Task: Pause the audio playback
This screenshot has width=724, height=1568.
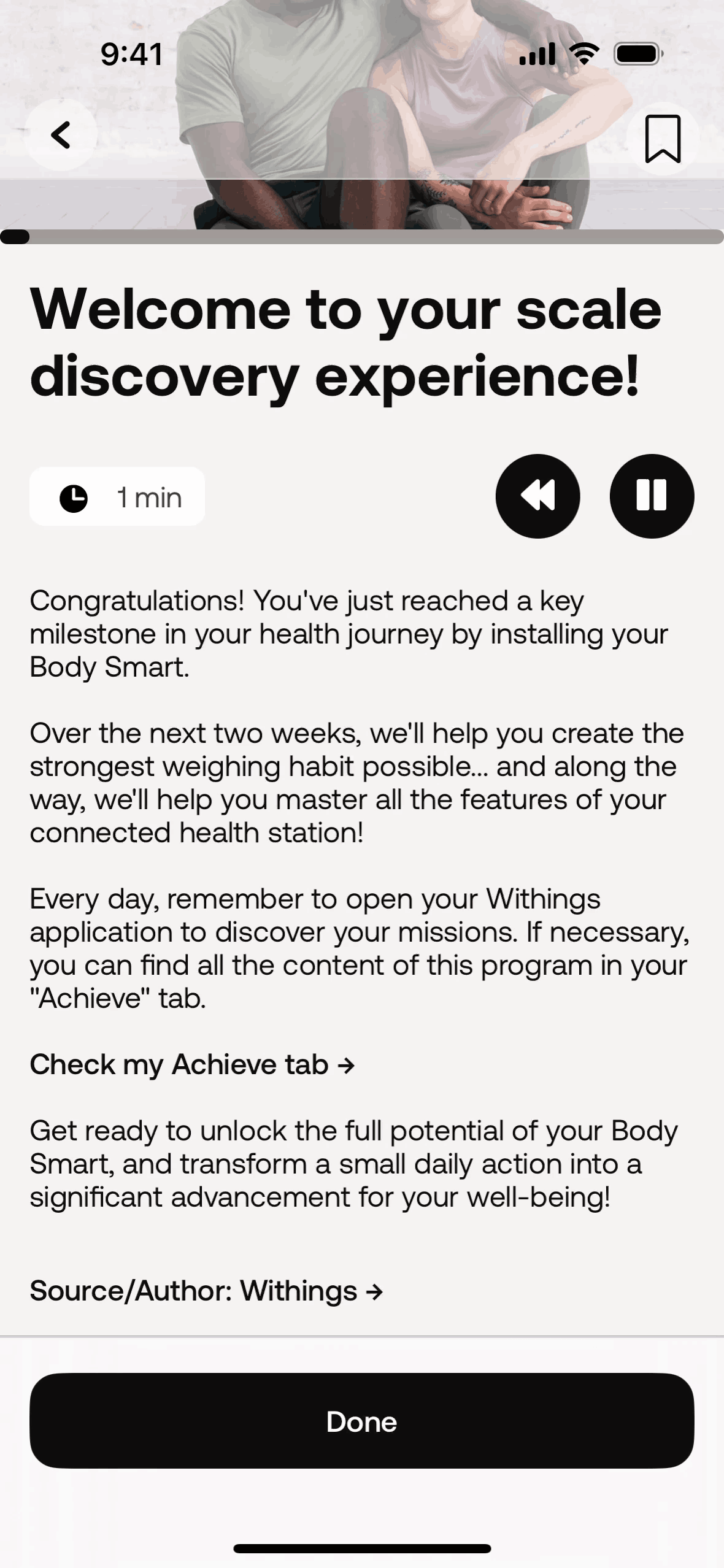Action: pyautogui.click(x=652, y=496)
